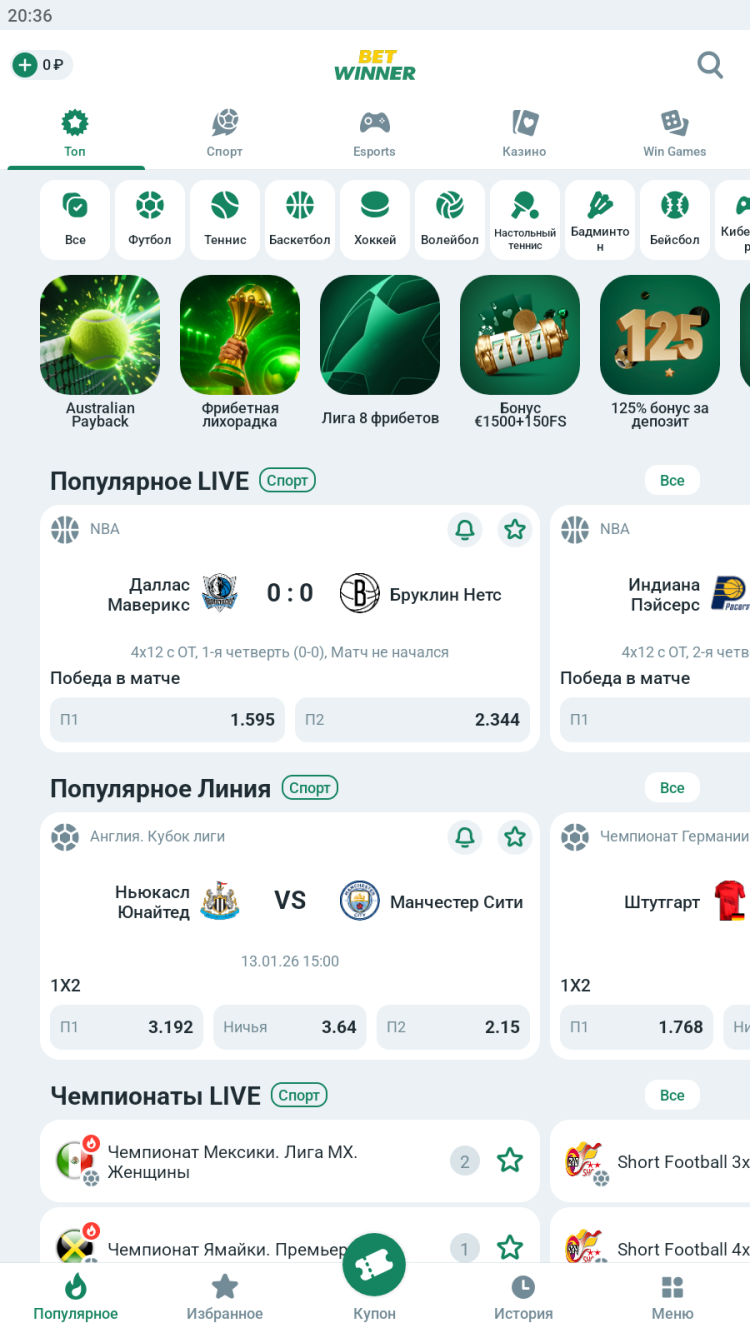Open Чемпионат Мексики. Лига MX. Женщины
The image size is (750, 1333).
coord(250,1161)
